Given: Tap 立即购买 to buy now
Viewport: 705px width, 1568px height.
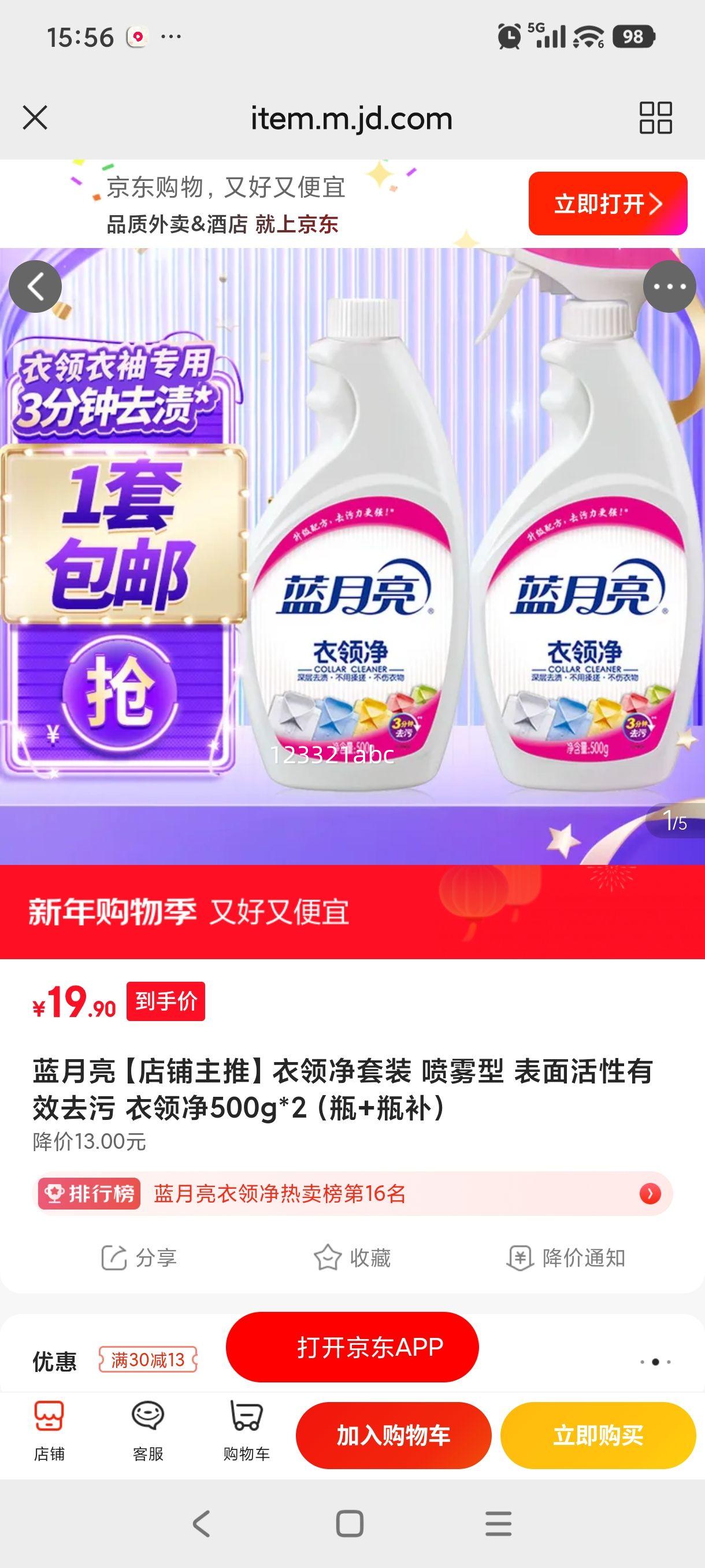Looking at the screenshot, I should 598,1434.
